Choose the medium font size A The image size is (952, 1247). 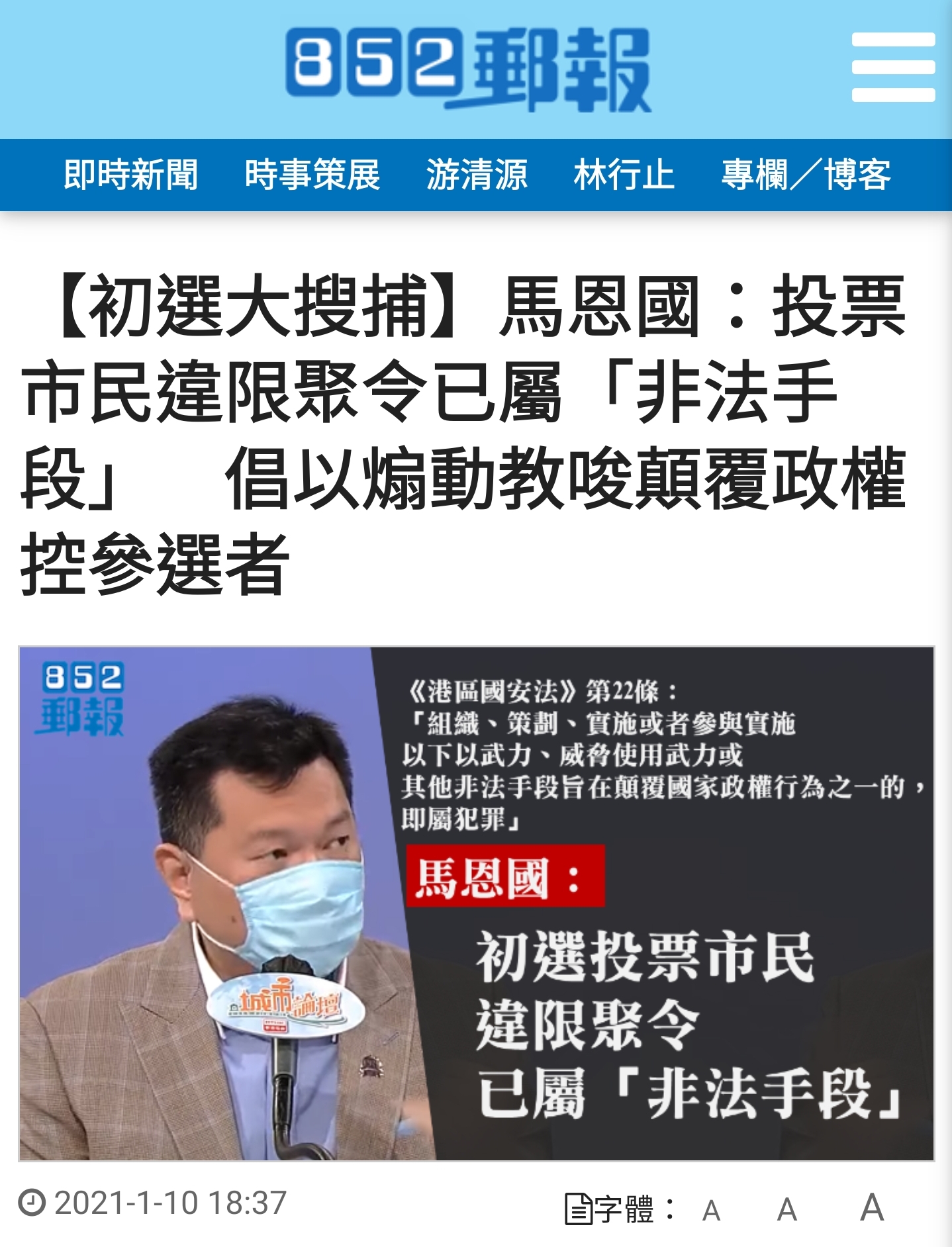coord(786,1209)
